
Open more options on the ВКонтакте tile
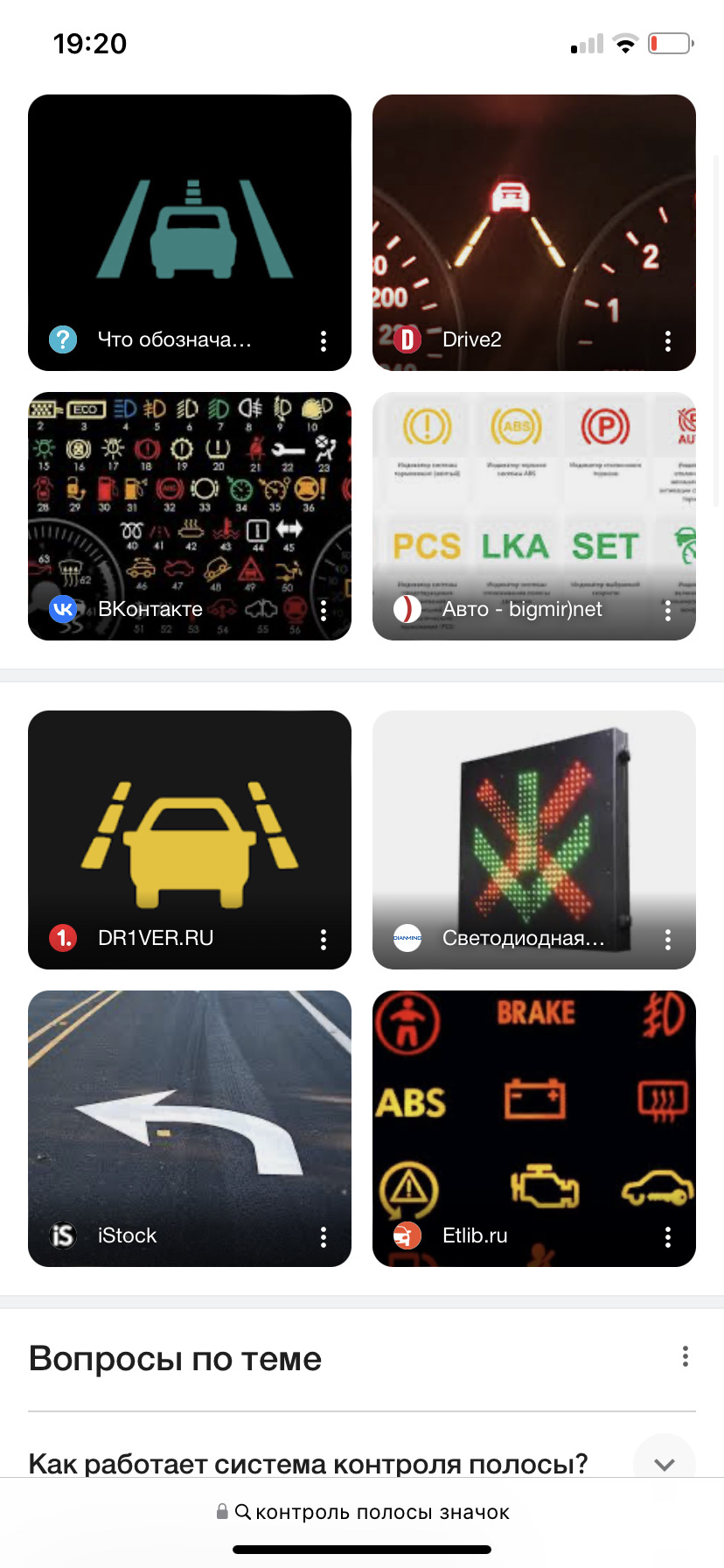324,610
